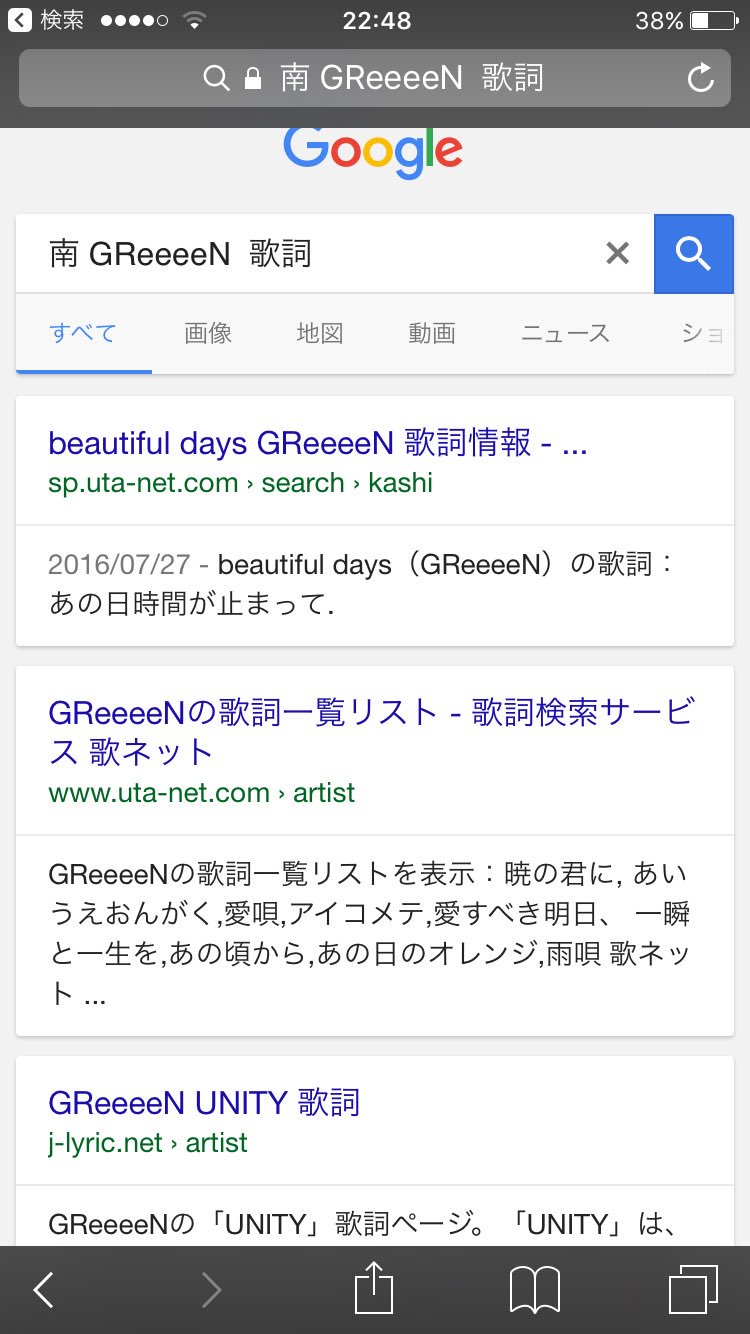The image size is (750, 1334).
Task: Go back to the previous page in Safari
Action: tap(43, 1290)
